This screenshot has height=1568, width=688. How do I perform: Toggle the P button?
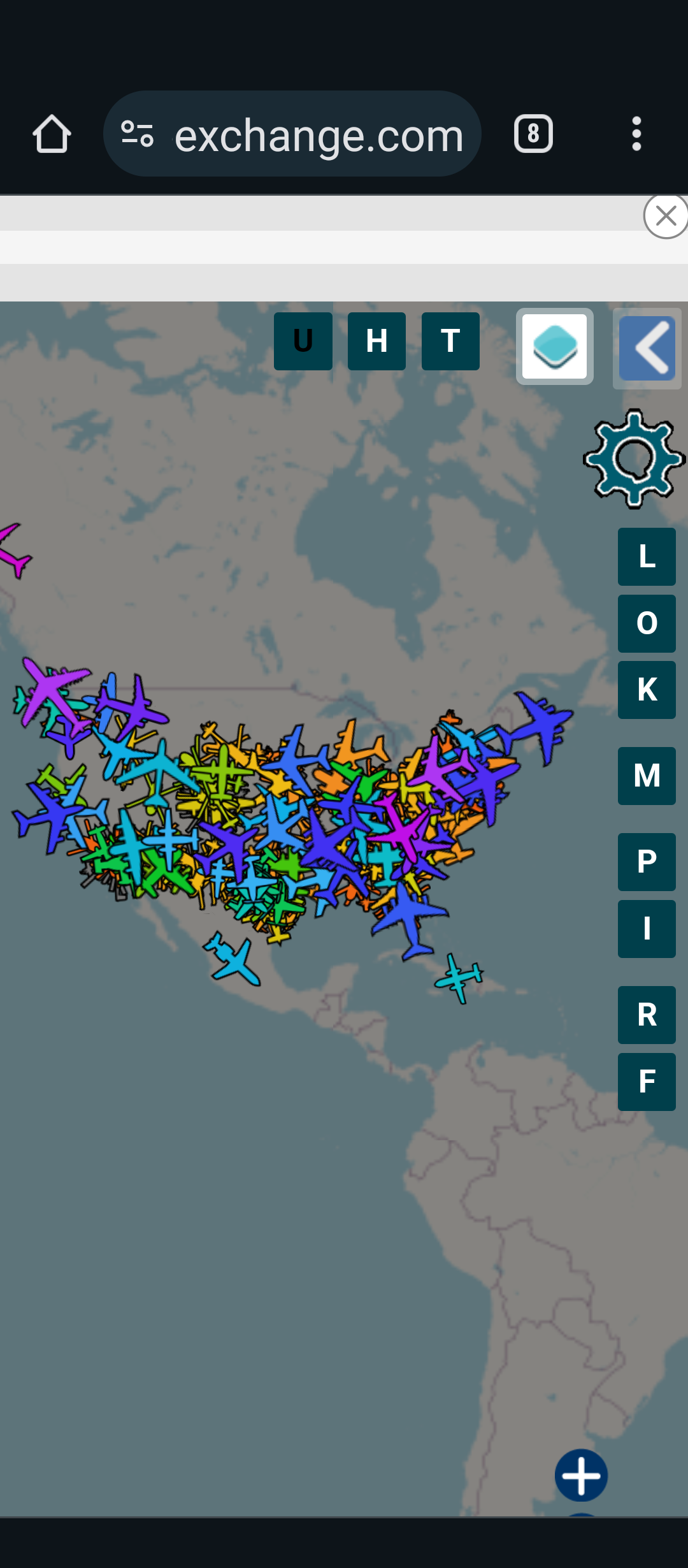647,862
